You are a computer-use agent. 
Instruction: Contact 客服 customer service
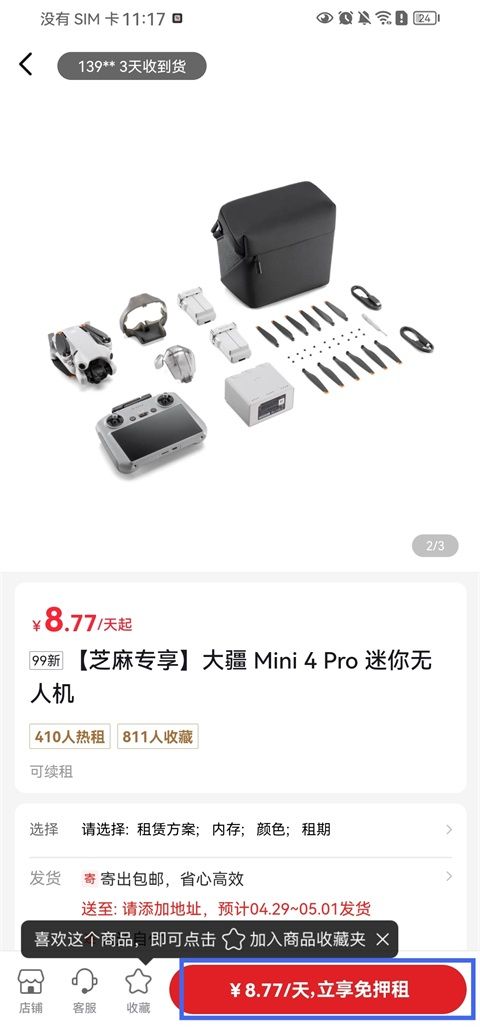pyautogui.click(x=84, y=991)
